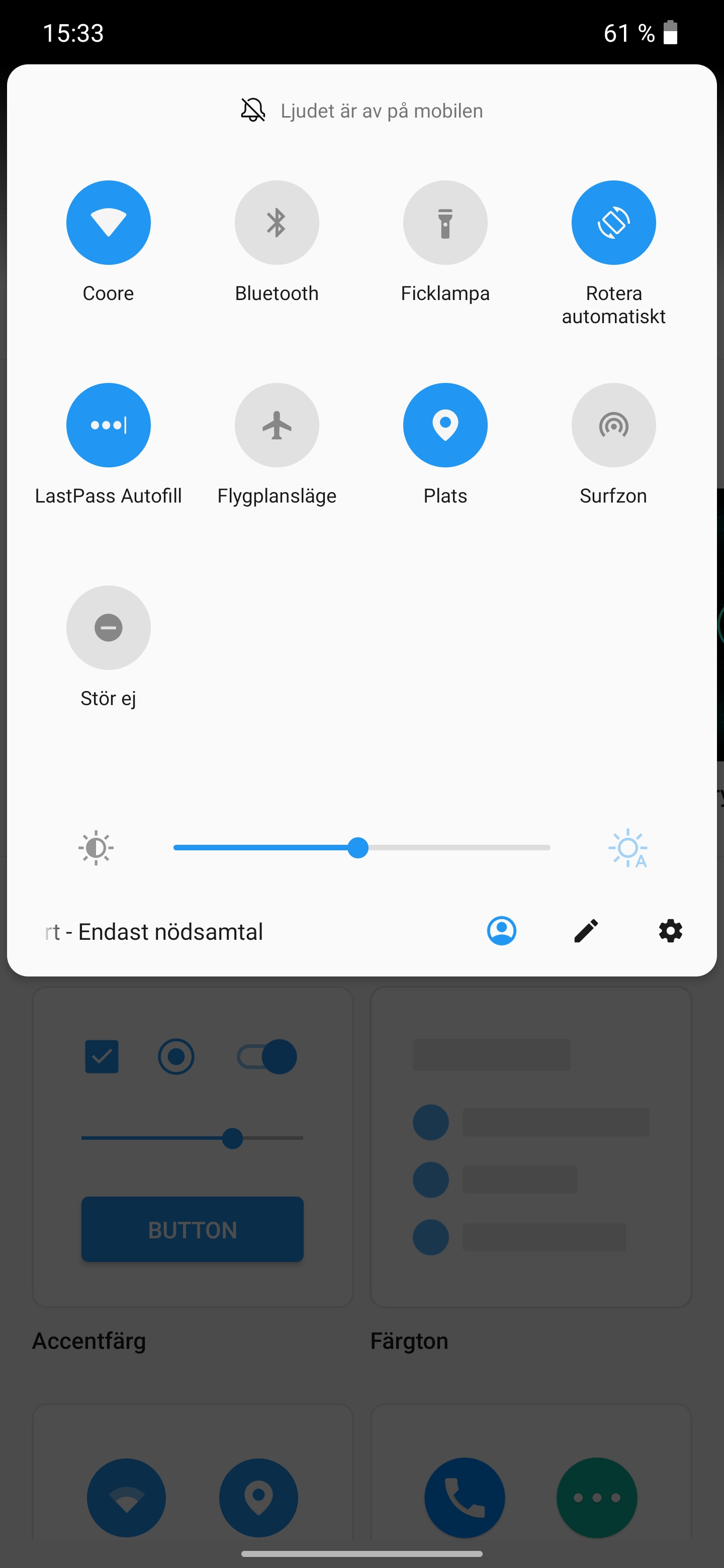
Task: Open system settings gear
Action: 670,931
